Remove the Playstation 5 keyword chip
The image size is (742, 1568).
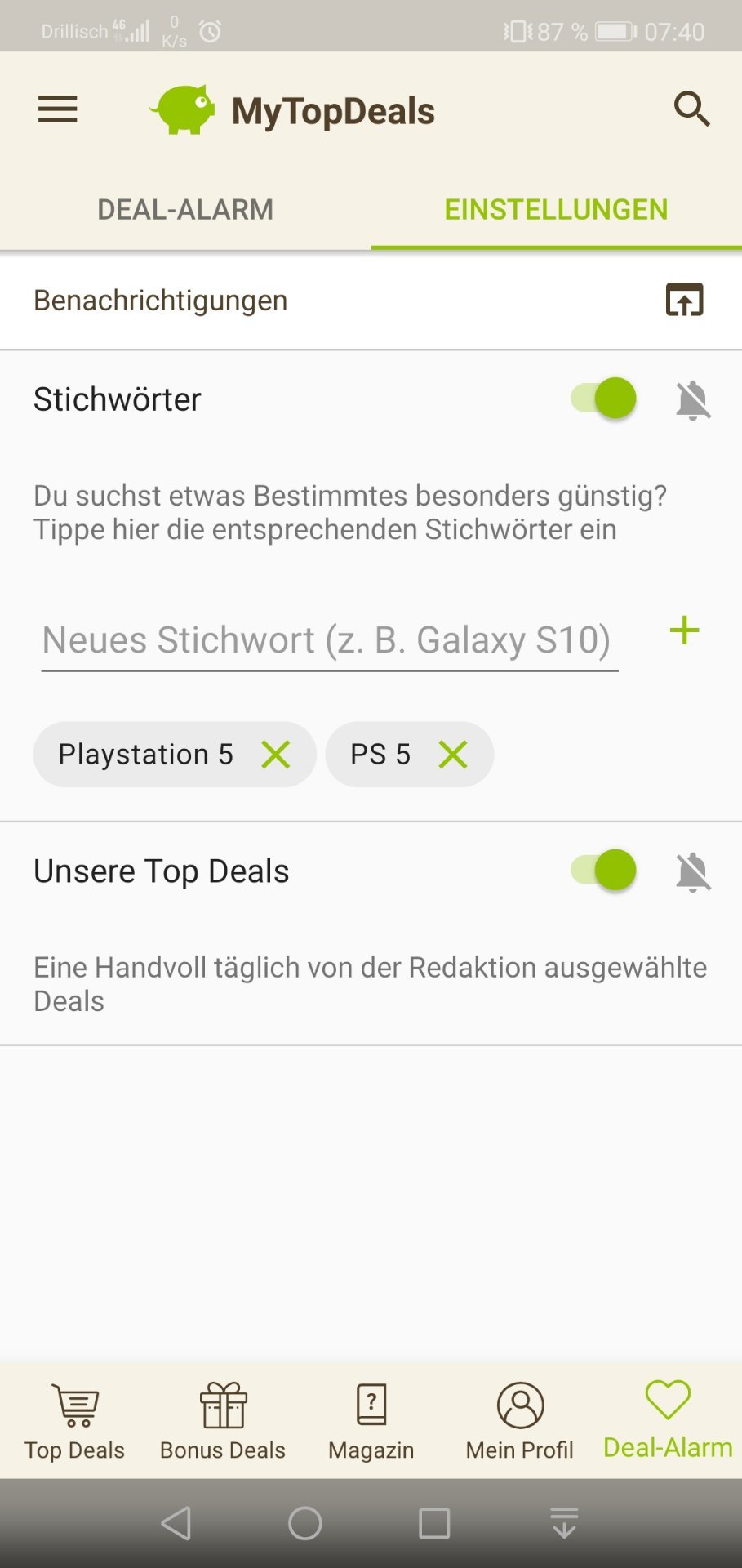click(x=276, y=755)
